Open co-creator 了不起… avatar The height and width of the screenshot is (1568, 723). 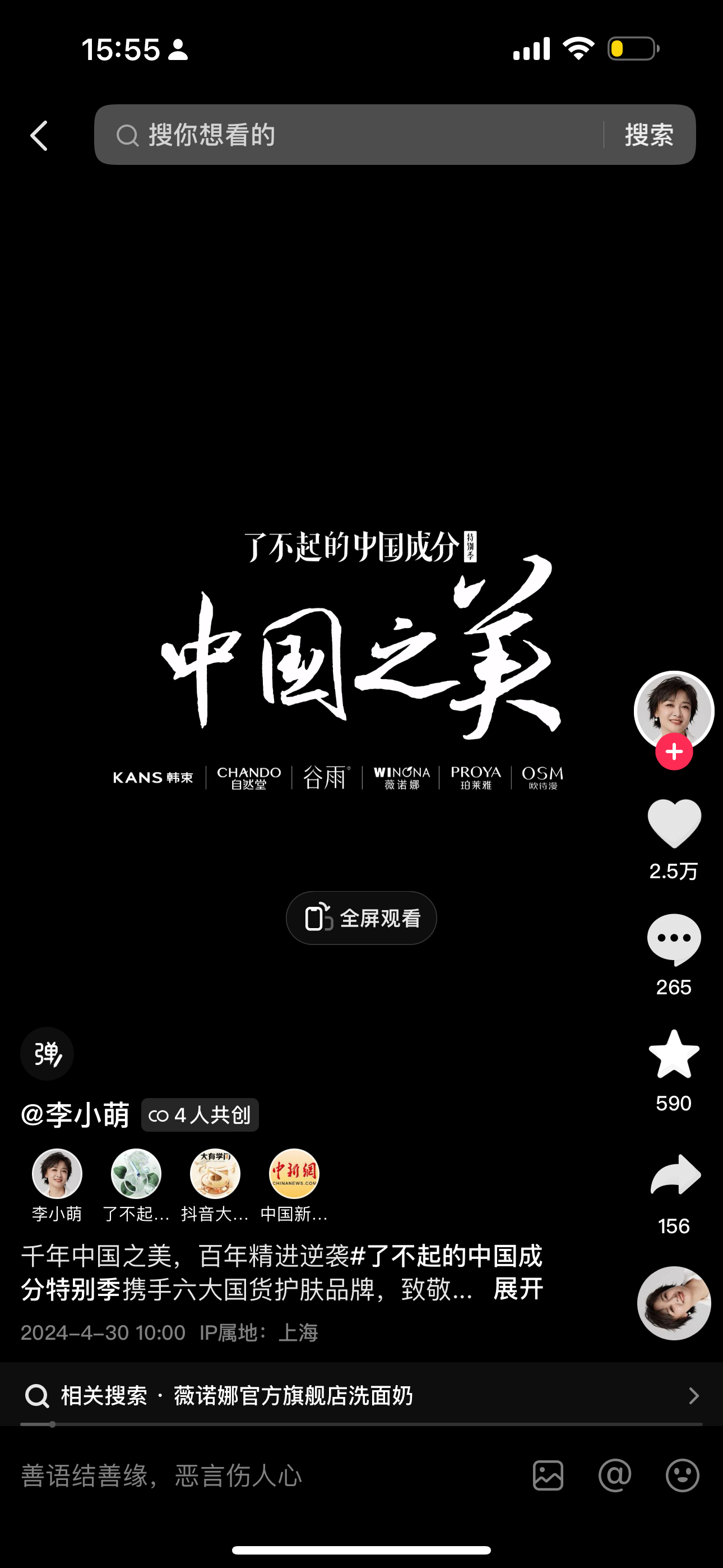(136, 1174)
